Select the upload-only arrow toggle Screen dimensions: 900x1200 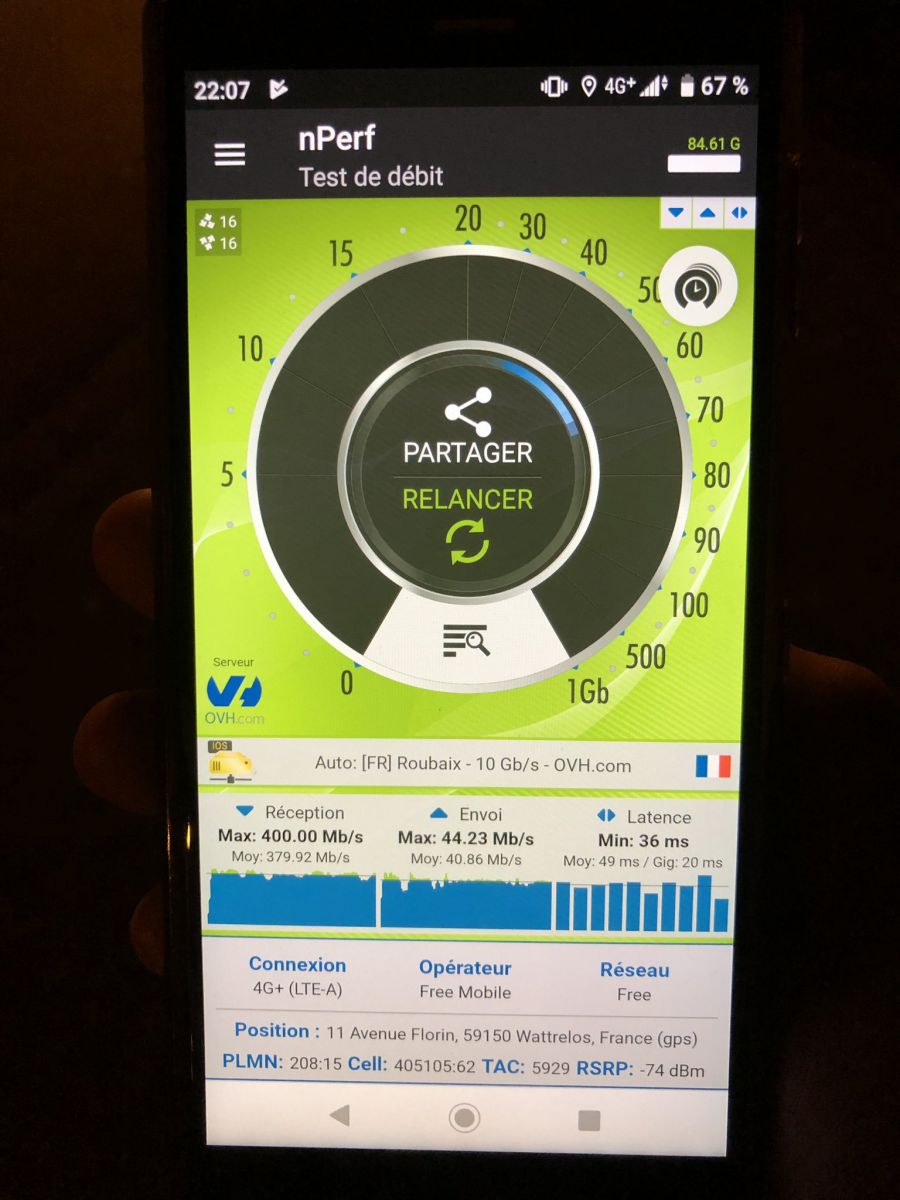point(708,213)
